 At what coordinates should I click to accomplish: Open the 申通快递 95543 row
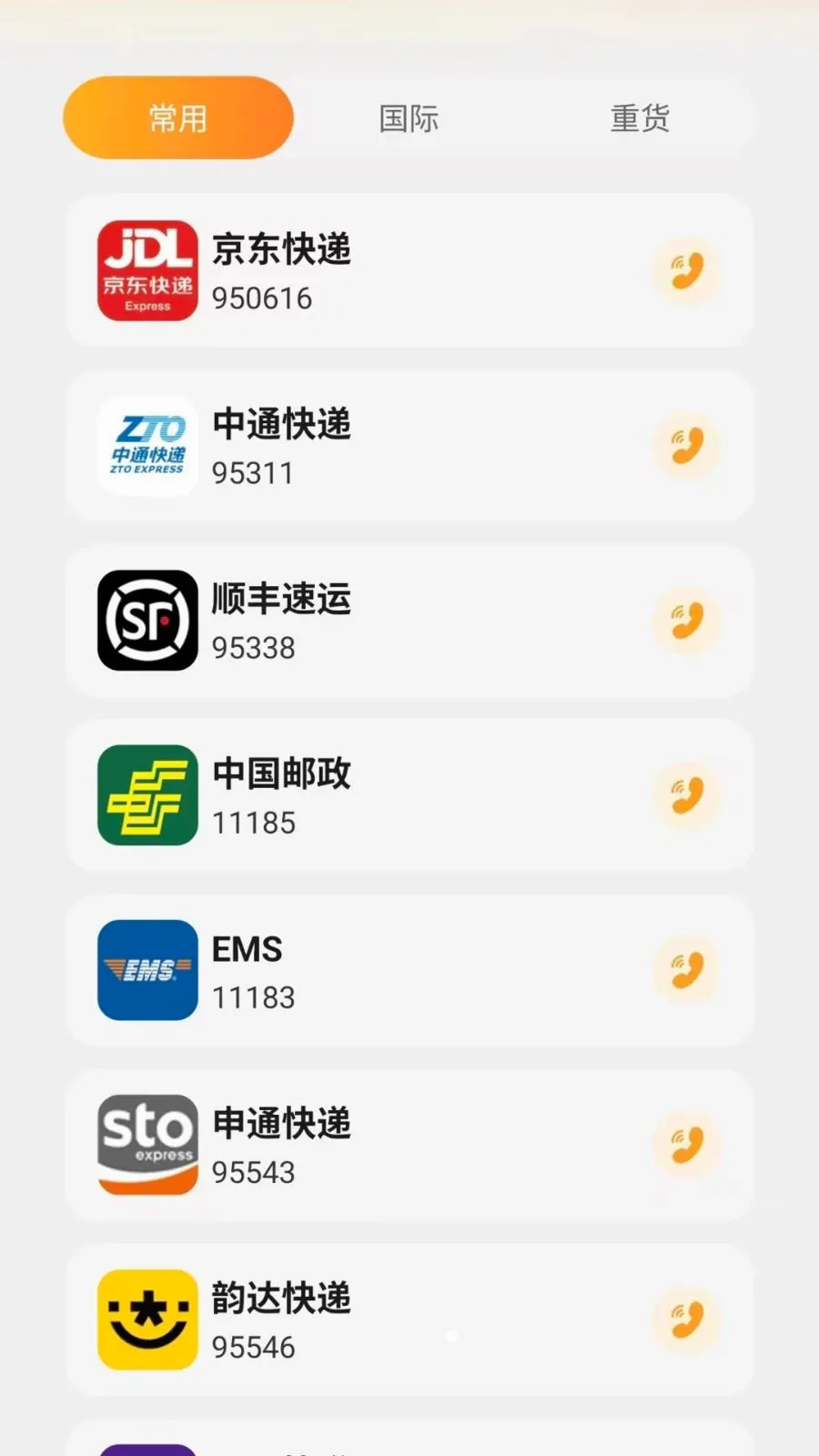(409, 1145)
